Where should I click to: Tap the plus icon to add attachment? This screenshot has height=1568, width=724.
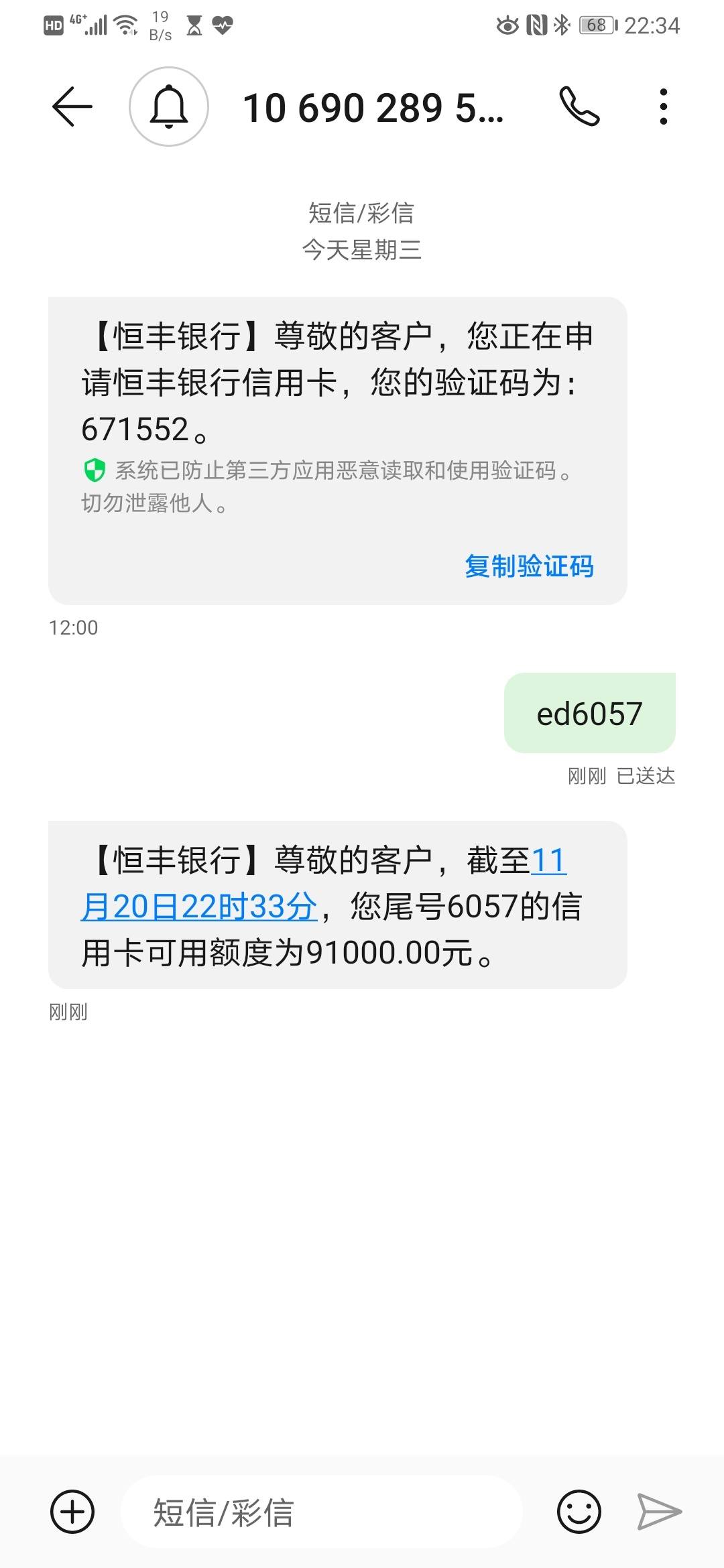[72, 1512]
